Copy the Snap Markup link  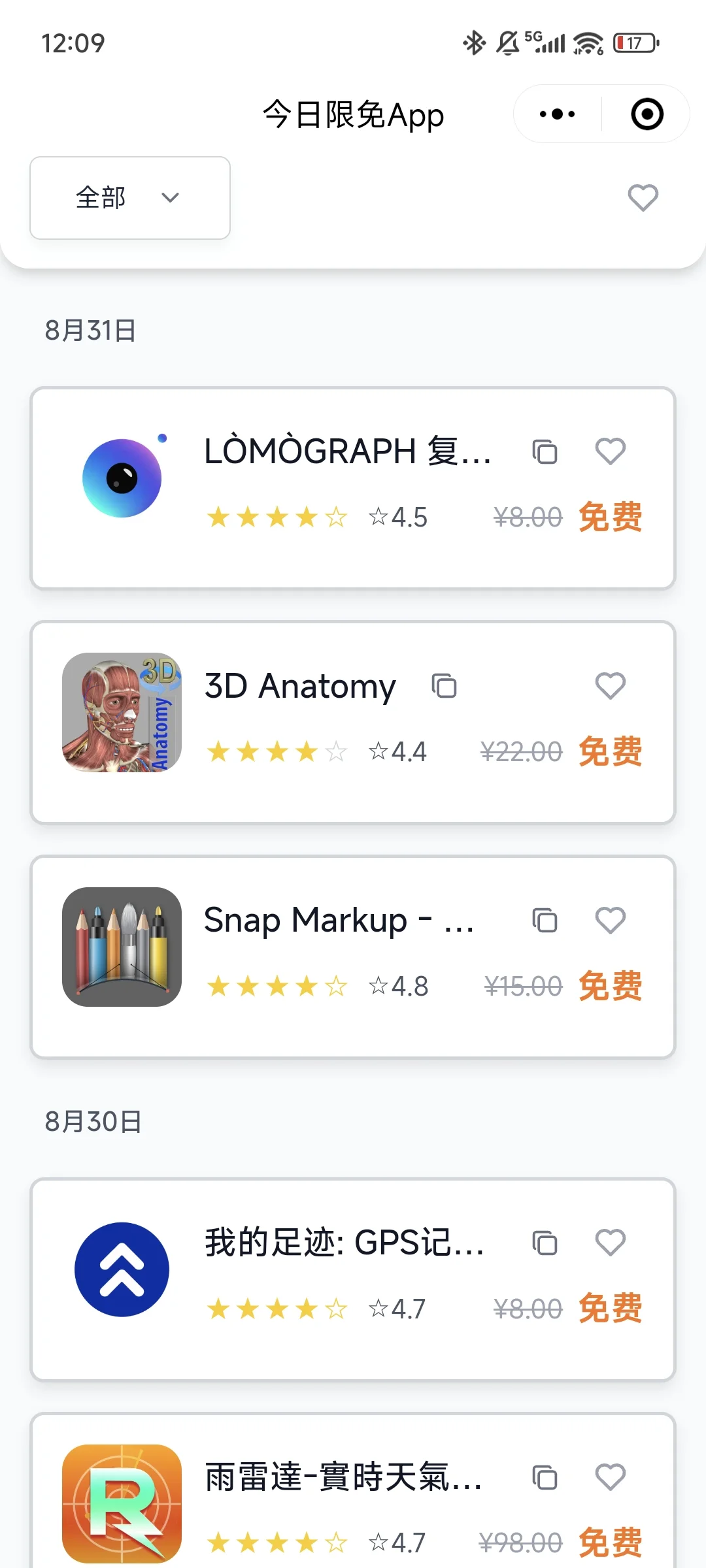pyautogui.click(x=545, y=921)
